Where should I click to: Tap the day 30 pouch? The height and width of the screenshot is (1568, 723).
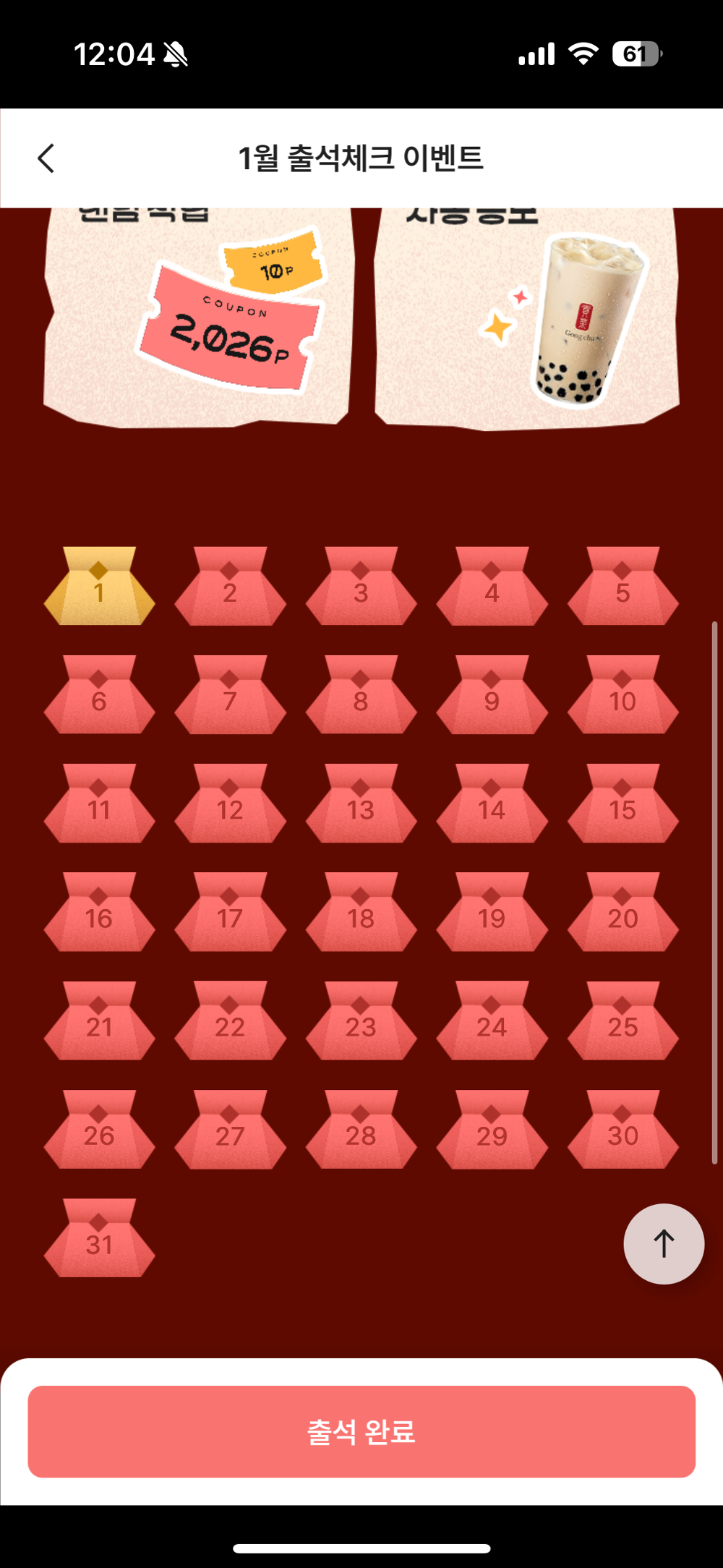(623, 1130)
